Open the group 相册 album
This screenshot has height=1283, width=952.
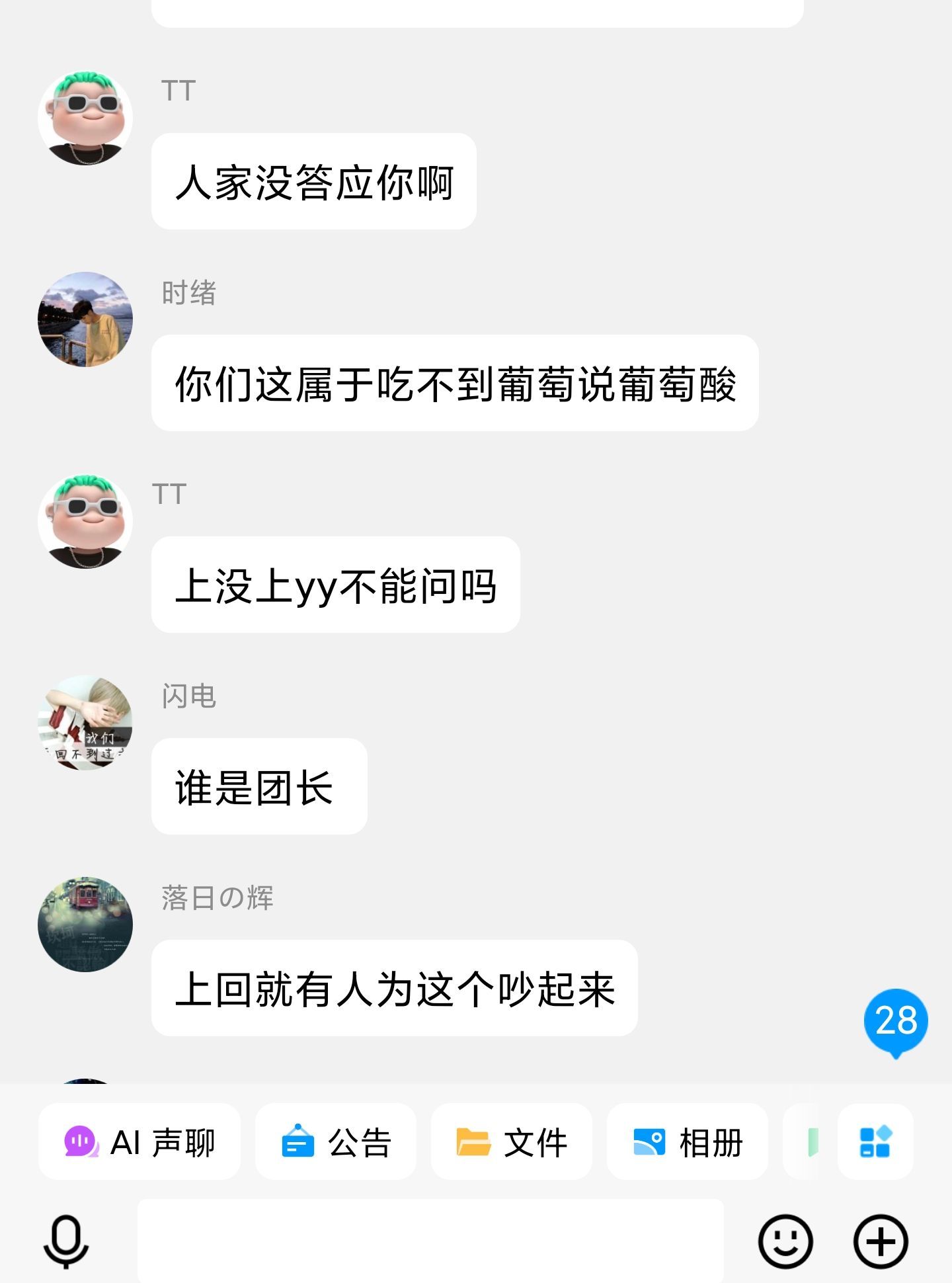click(688, 1142)
